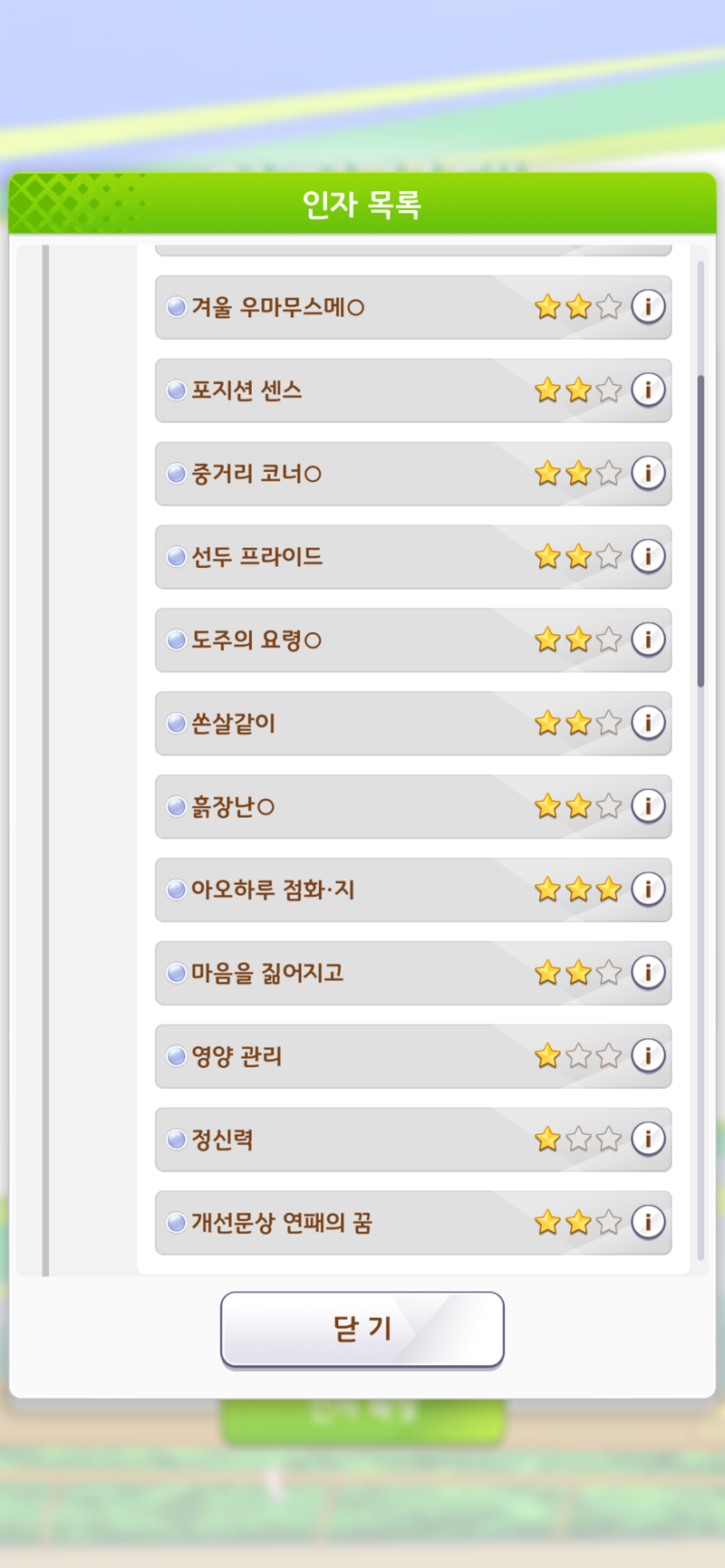View info on 마음을 짊어지고
The height and width of the screenshot is (1568, 725).
648,973
